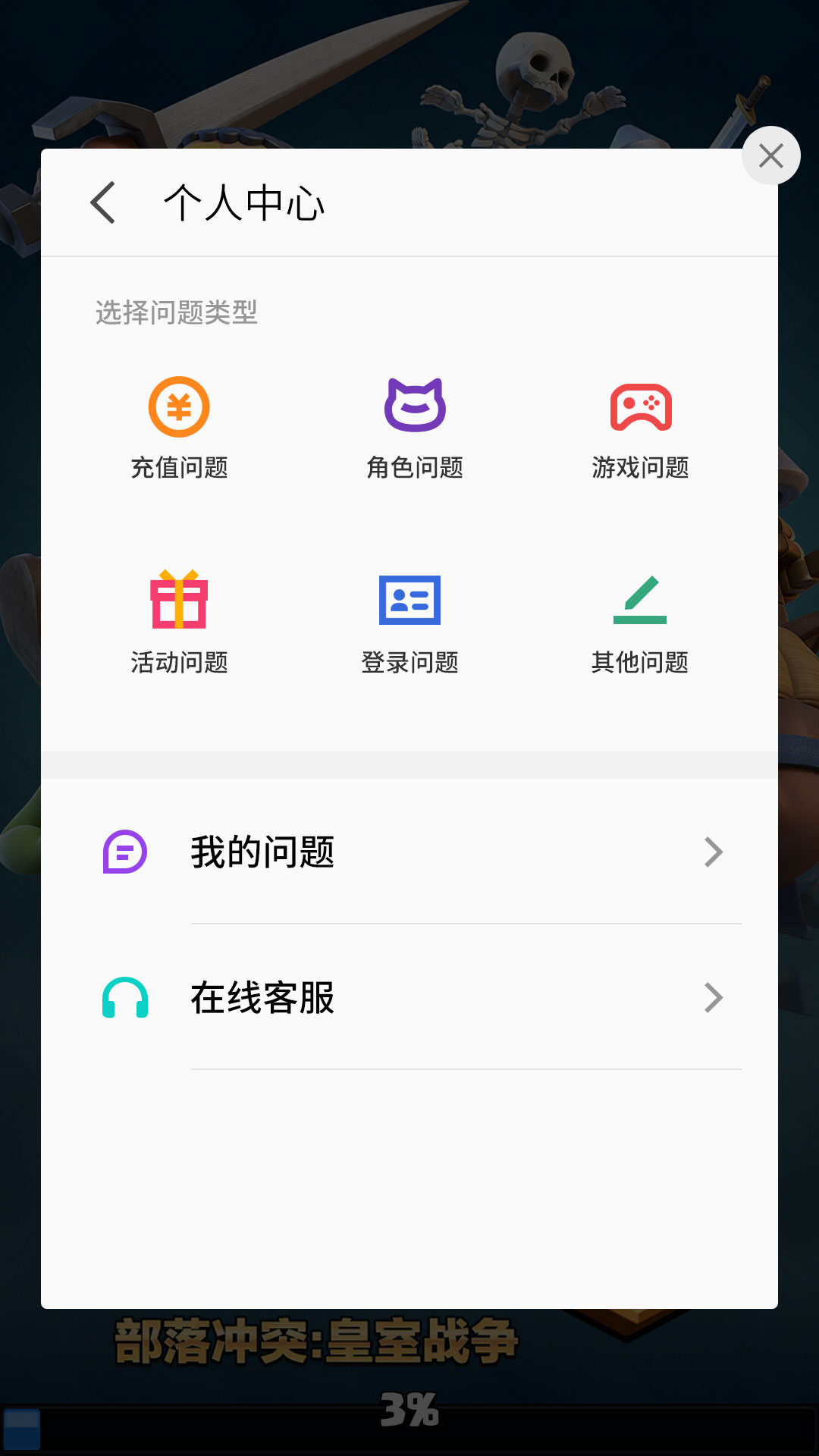Choose 充值问题 as the problem type
Image resolution: width=819 pixels, height=1456 pixels.
point(179,468)
